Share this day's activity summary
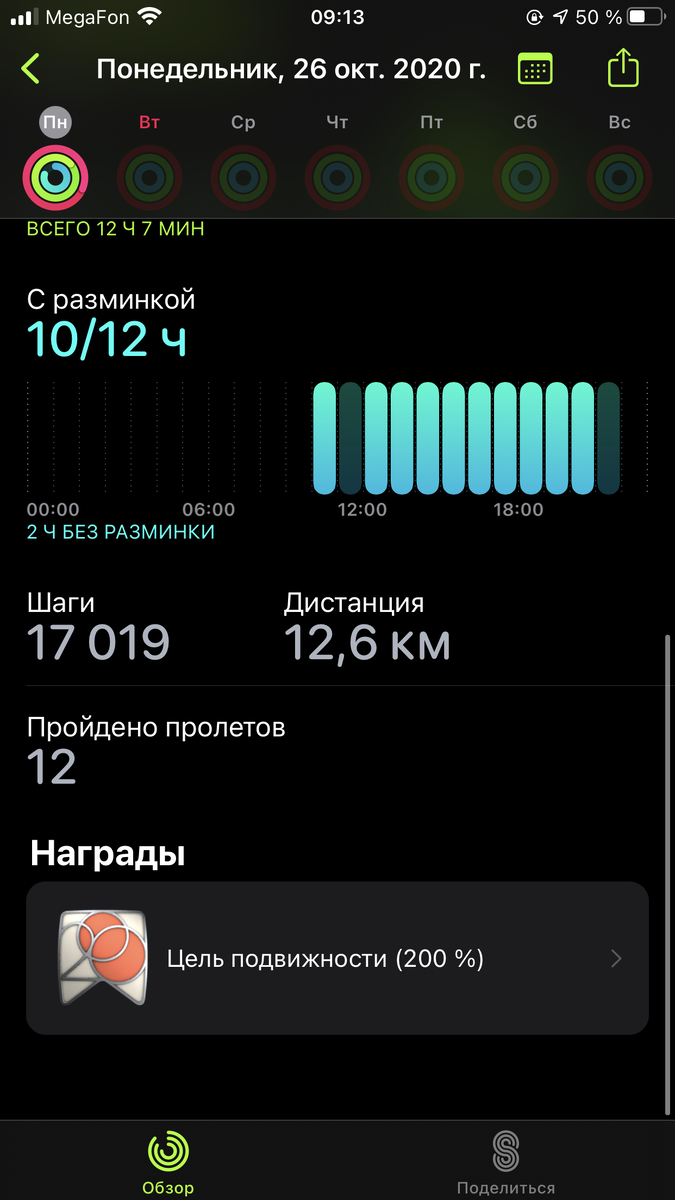 tap(623, 69)
